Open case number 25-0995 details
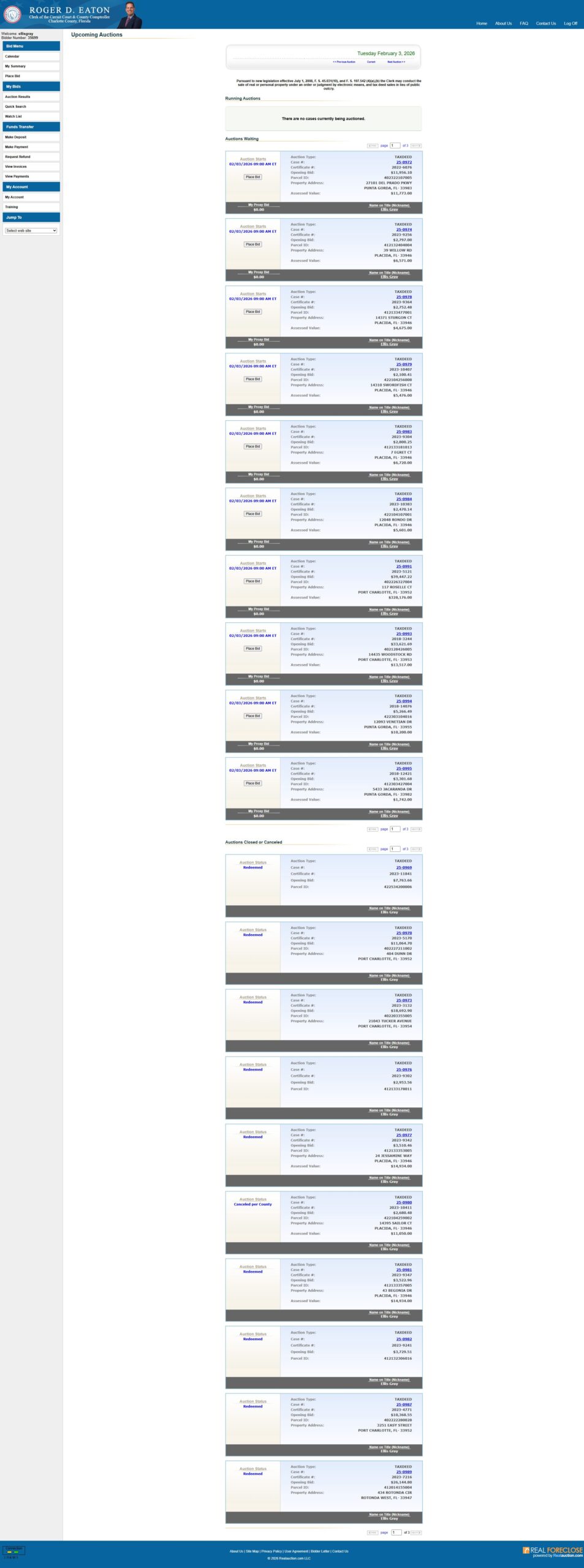The height and width of the screenshot is (1568, 584). [404, 769]
